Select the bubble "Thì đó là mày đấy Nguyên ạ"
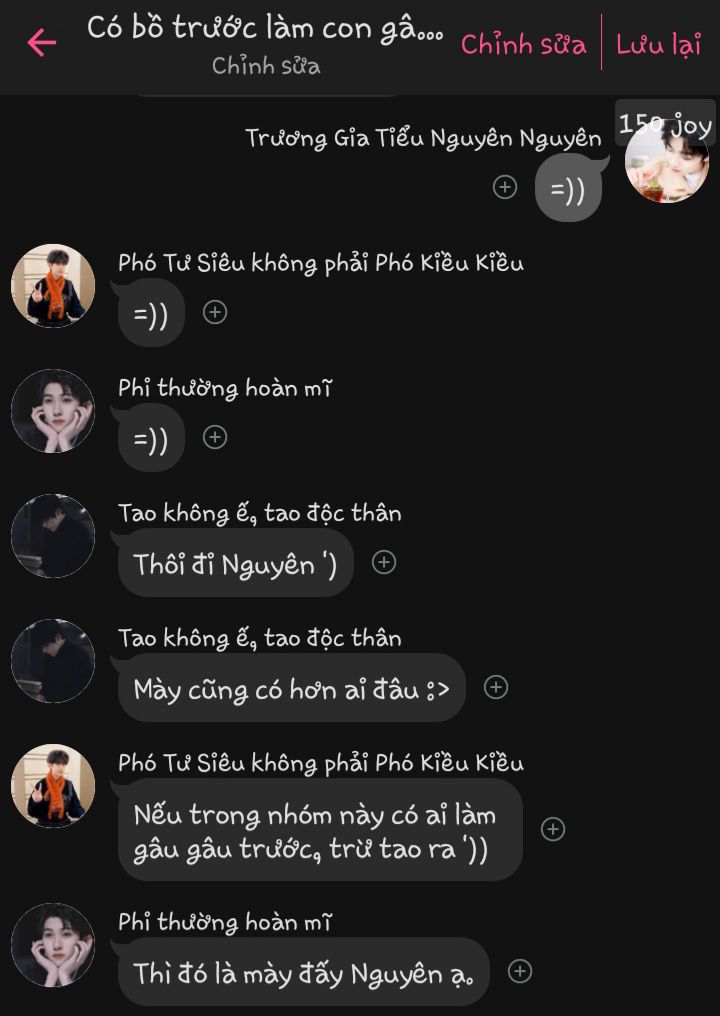The width and height of the screenshot is (720, 1016). click(303, 972)
